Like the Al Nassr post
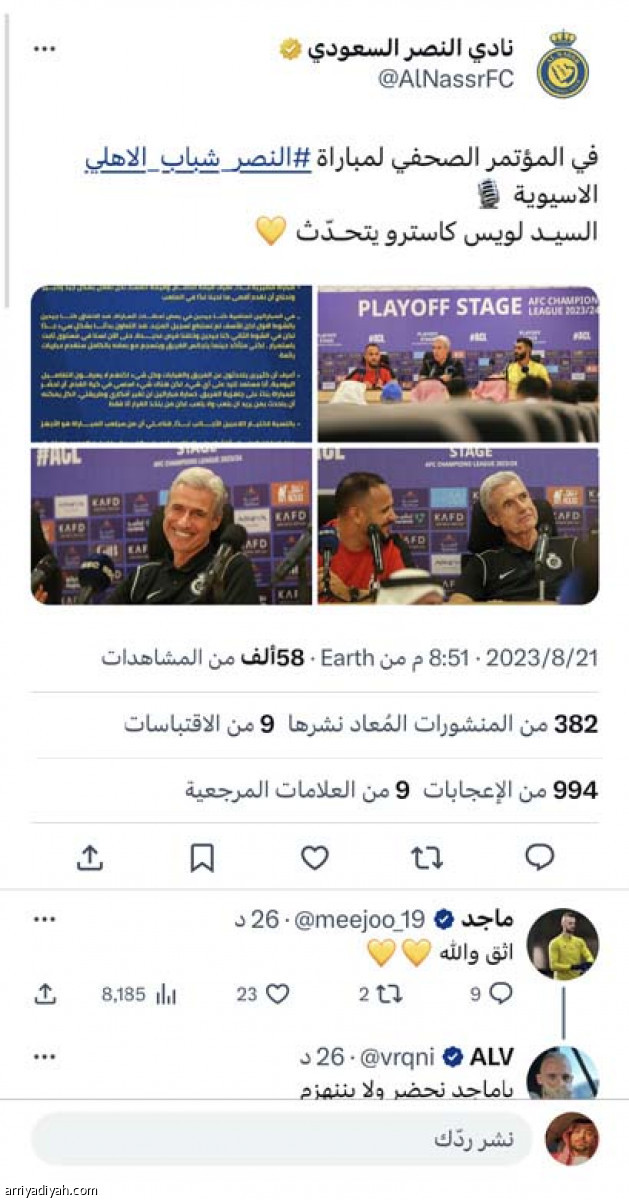Screen dimensions: 629x1200 tap(315, 857)
